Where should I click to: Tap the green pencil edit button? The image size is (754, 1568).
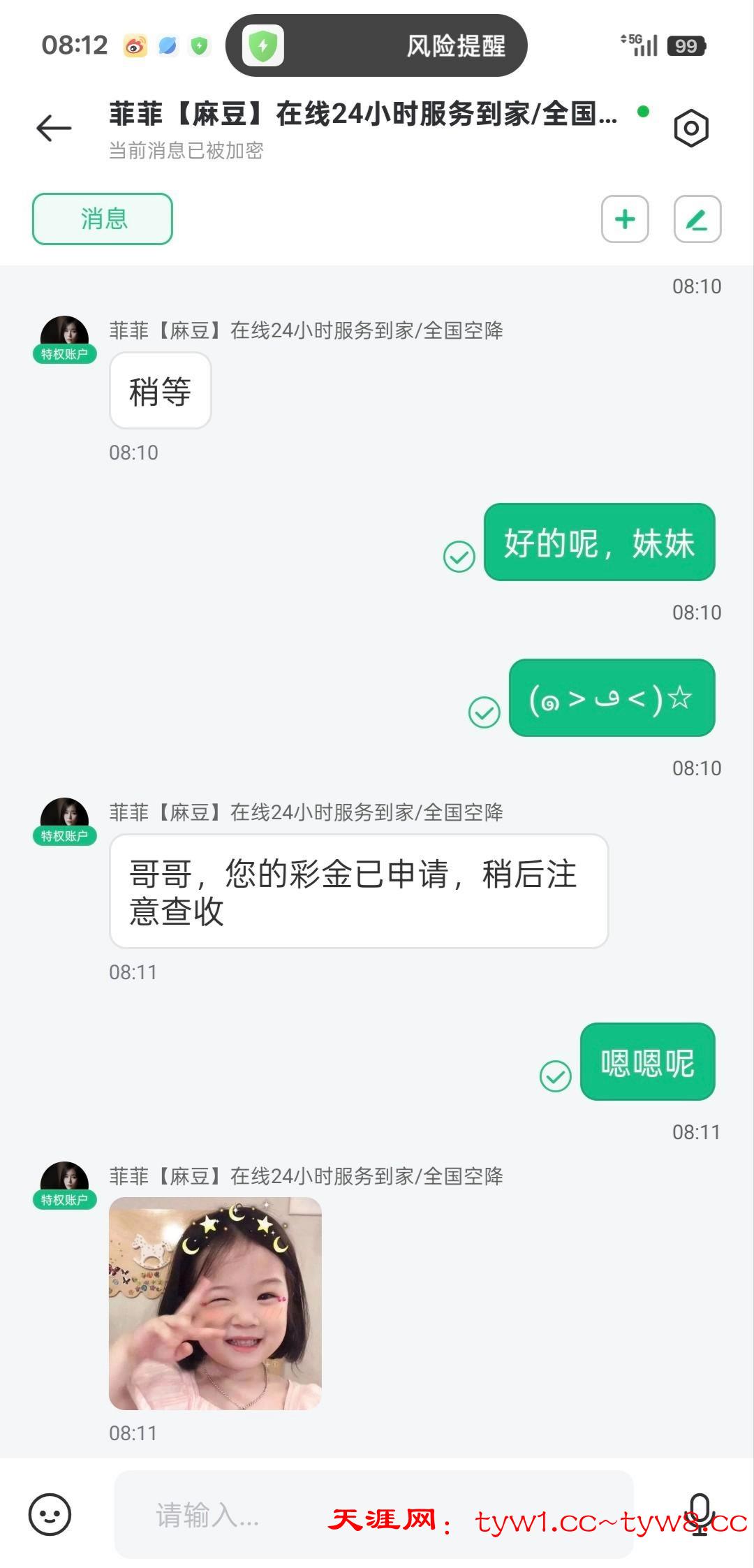(x=697, y=219)
